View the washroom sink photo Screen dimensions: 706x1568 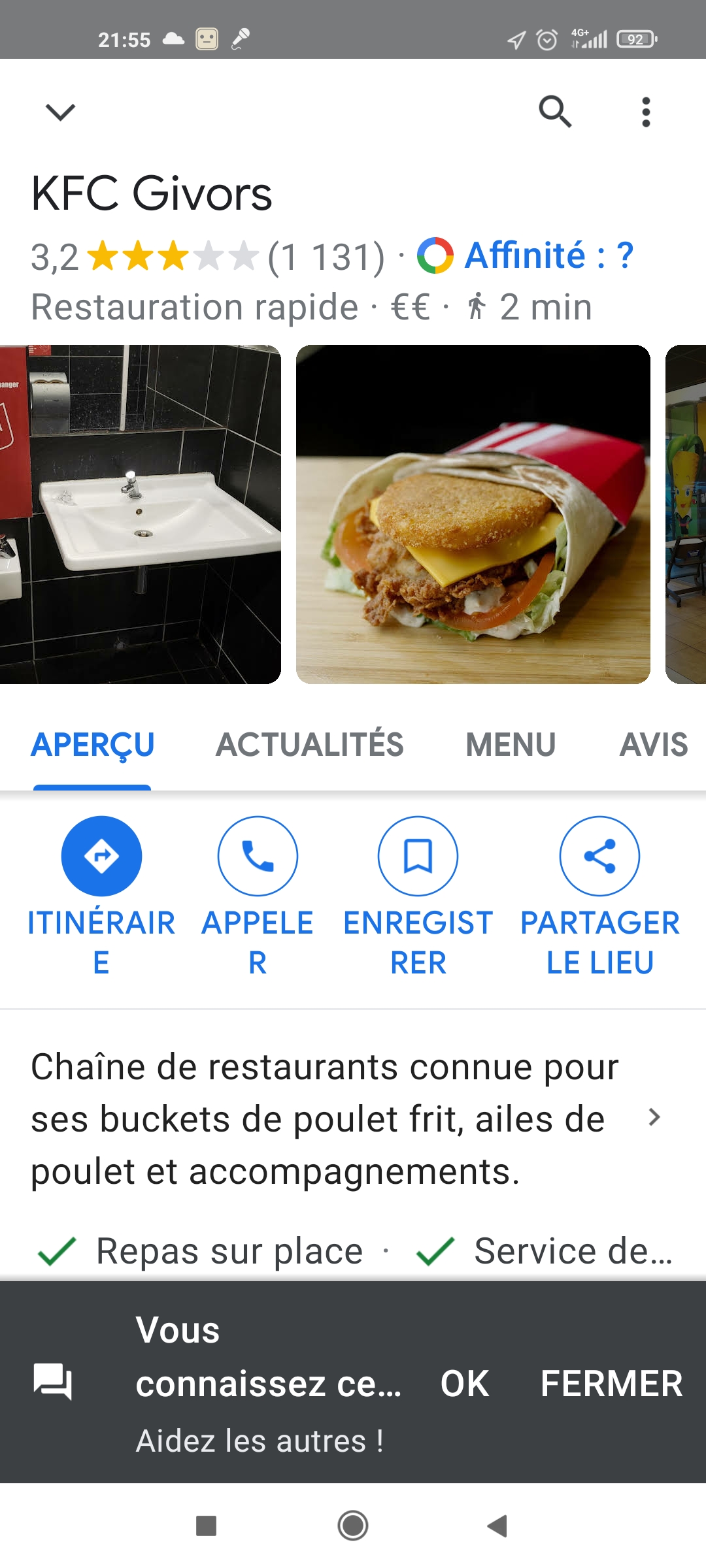[x=141, y=514]
